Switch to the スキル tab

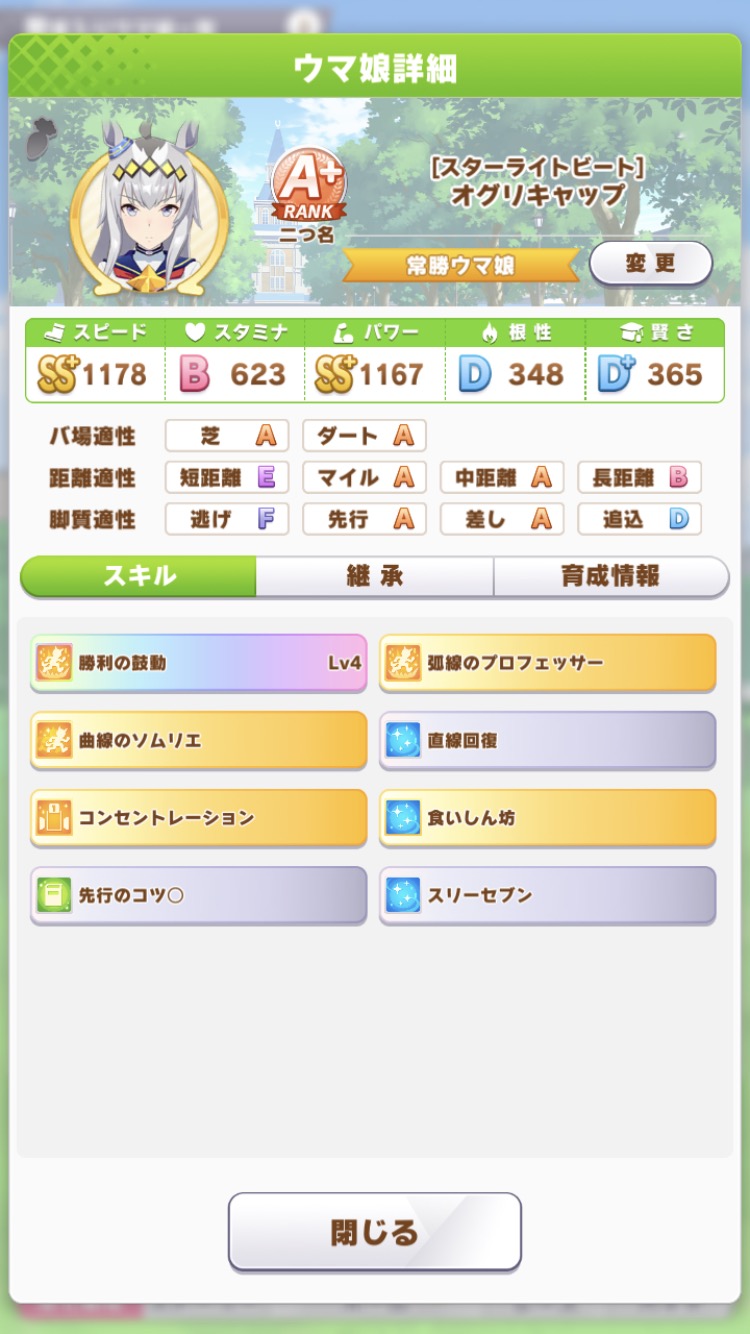pos(139,576)
